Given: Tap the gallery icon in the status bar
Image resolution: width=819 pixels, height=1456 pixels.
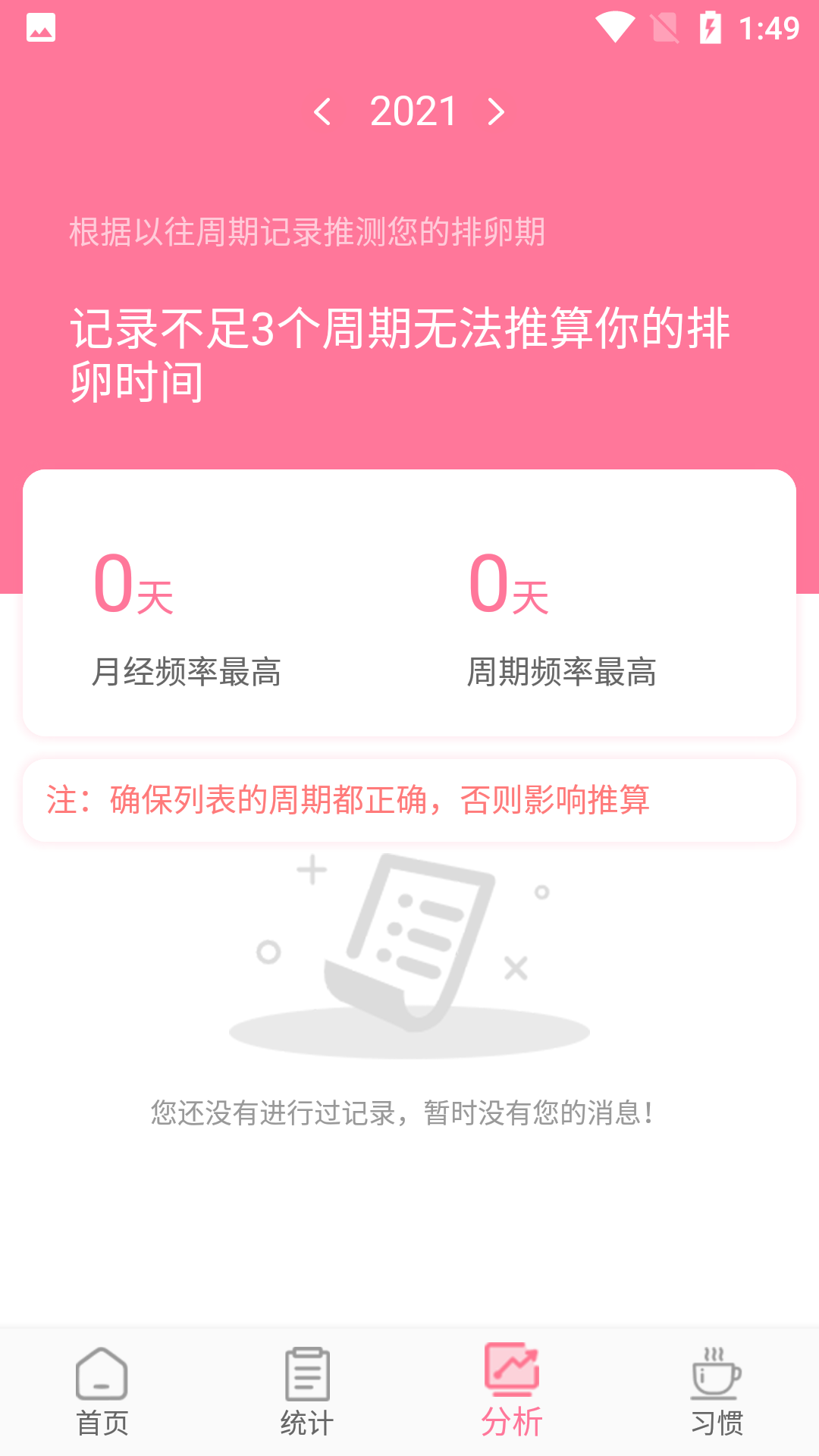Looking at the screenshot, I should [x=40, y=27].
